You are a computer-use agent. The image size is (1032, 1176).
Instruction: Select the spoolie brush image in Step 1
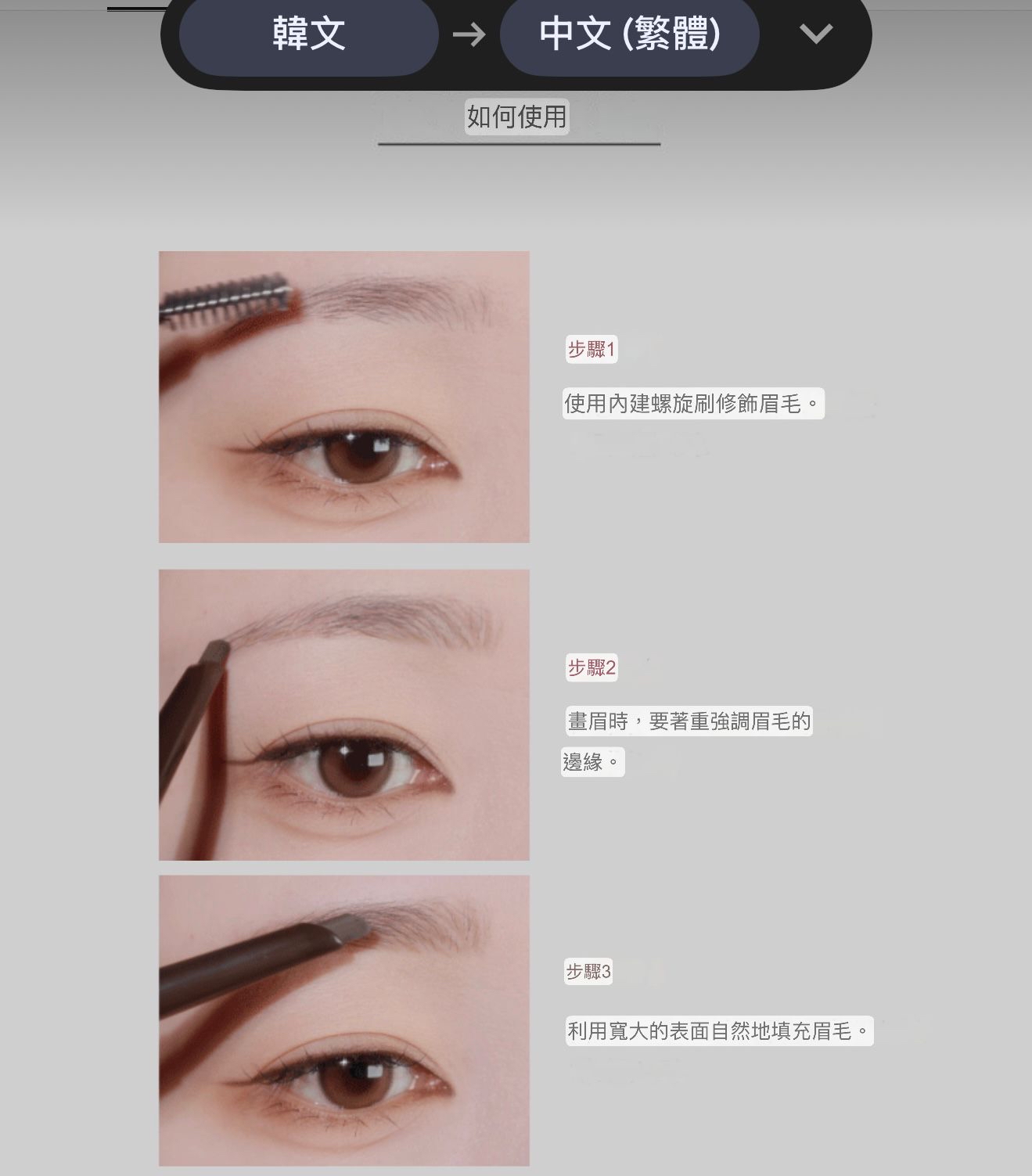pos(344,395)
